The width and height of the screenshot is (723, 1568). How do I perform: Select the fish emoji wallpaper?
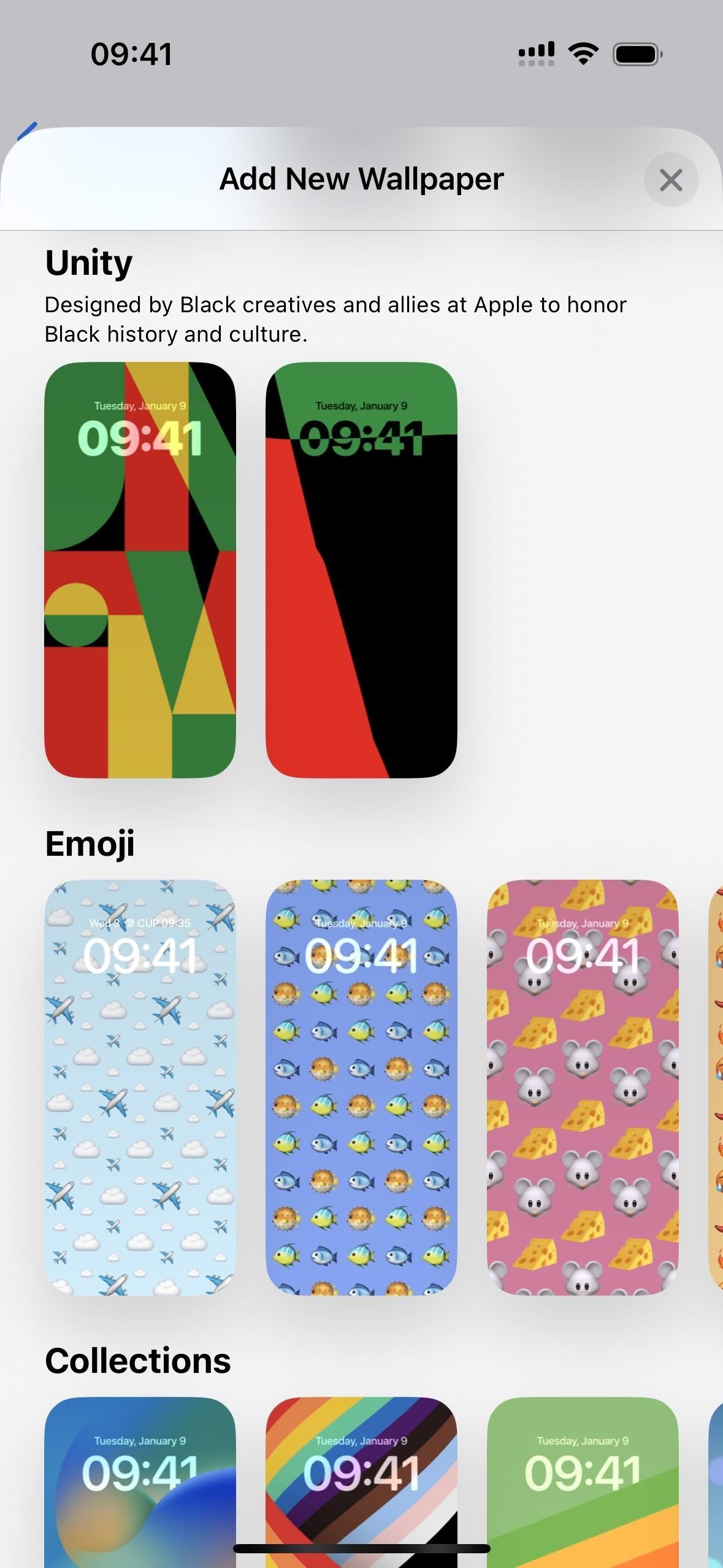point(361,1087)
